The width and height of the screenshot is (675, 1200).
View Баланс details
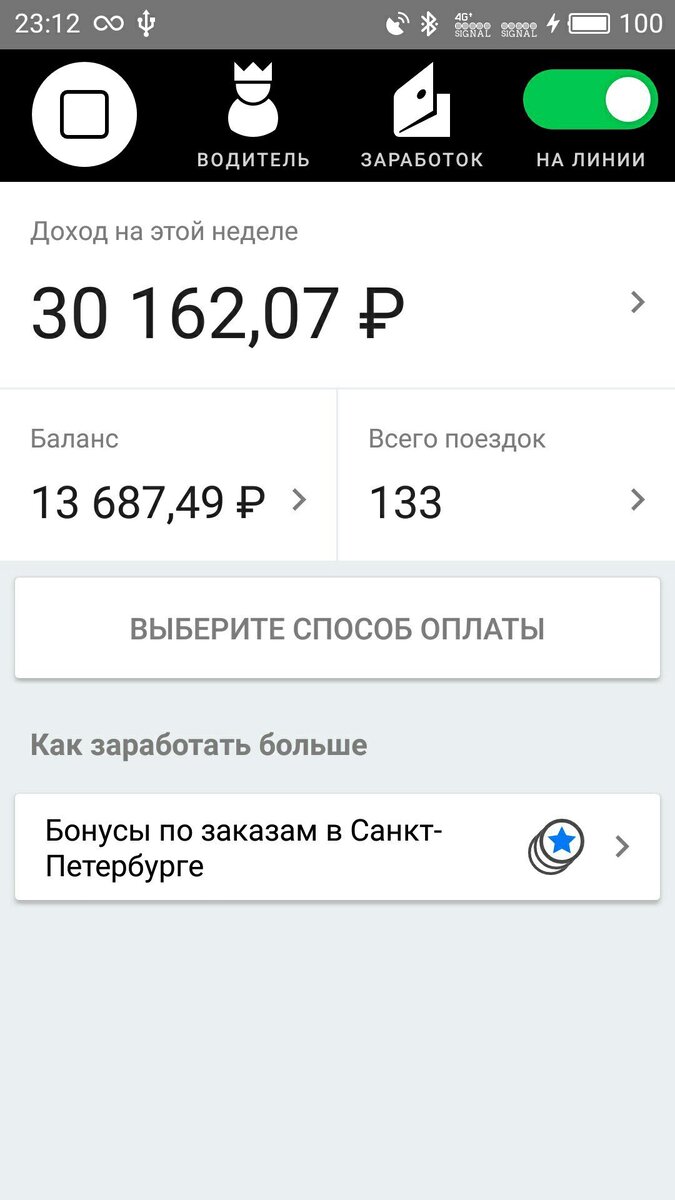[168, 475]
